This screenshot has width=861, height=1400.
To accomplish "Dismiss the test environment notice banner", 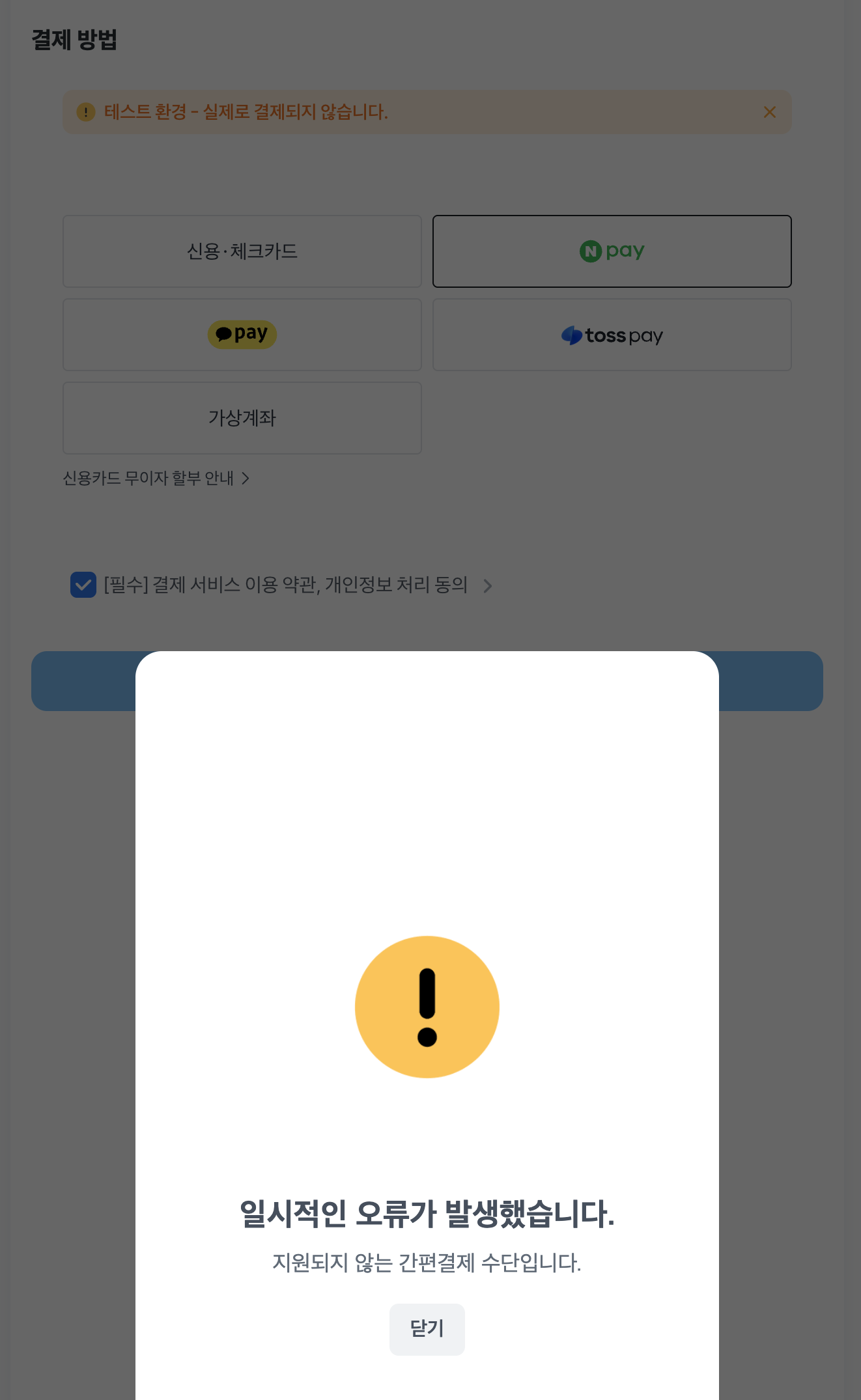I will (x=769, y=112).
